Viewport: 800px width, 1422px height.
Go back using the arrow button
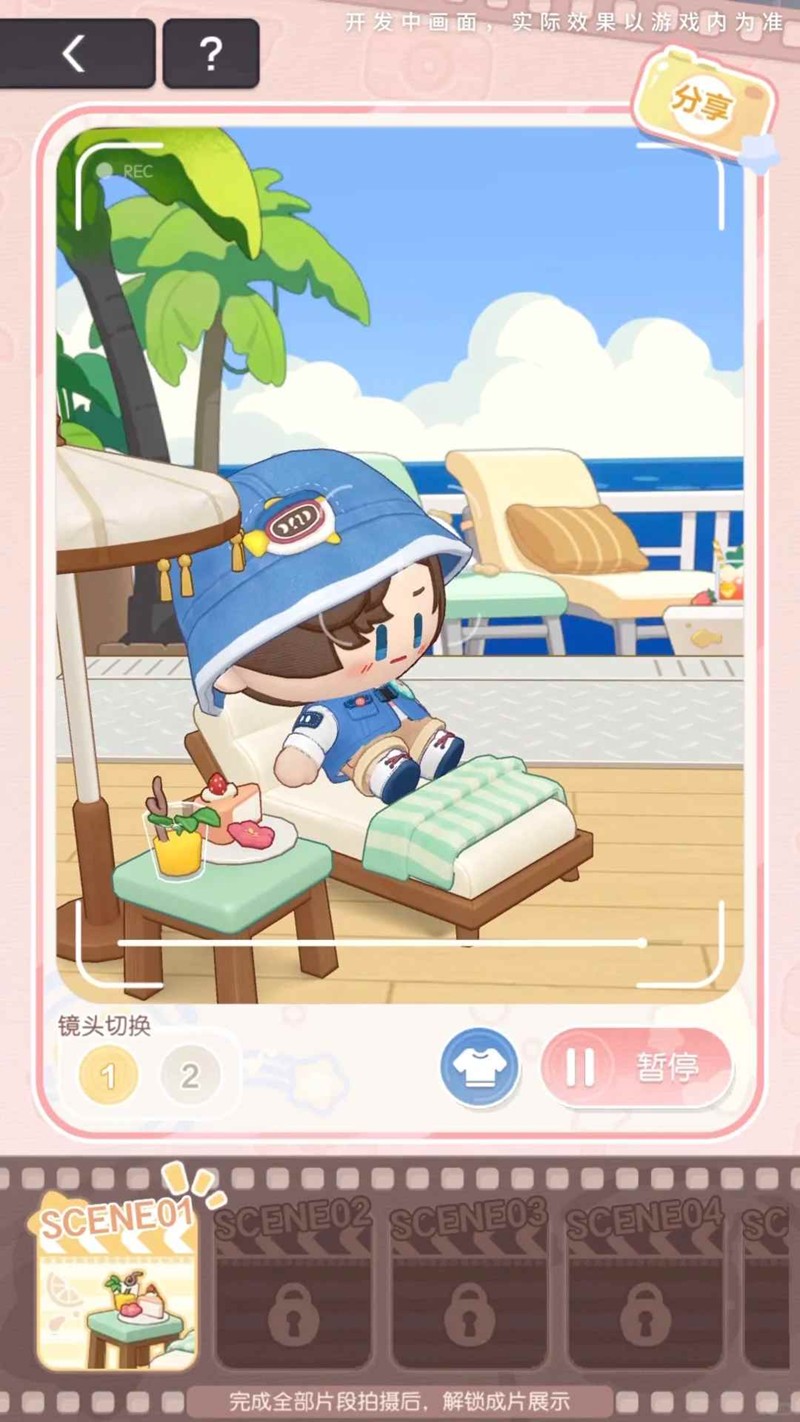76,53
